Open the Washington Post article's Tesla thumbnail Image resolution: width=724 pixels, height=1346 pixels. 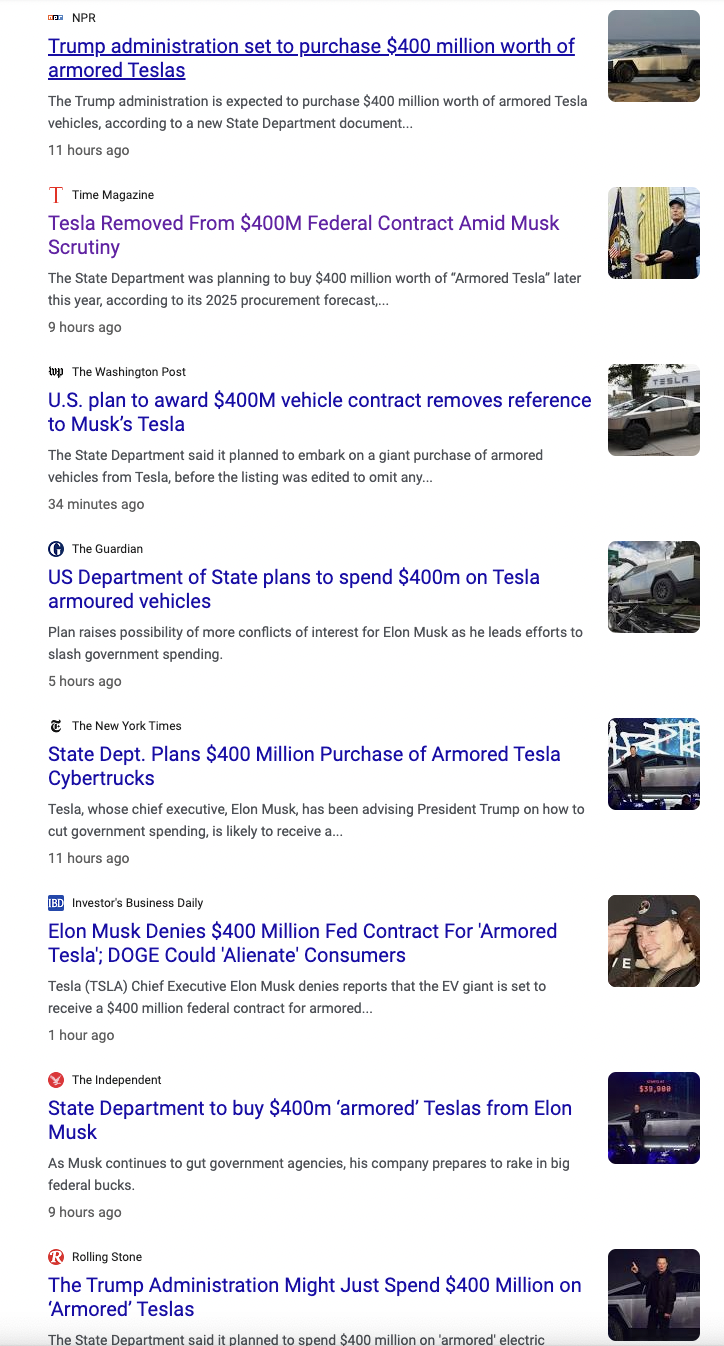click(653, 410)
